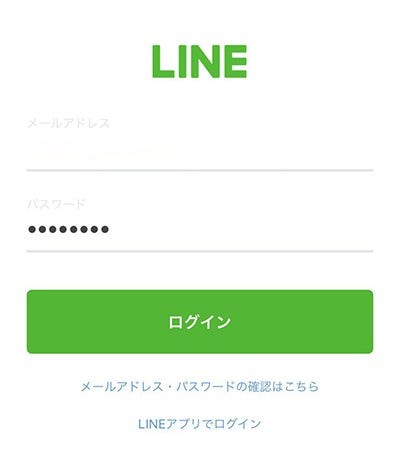This screenshot has height=456, width=400.
Task: Focus the パスワード password field
Action: click(200, 229)
